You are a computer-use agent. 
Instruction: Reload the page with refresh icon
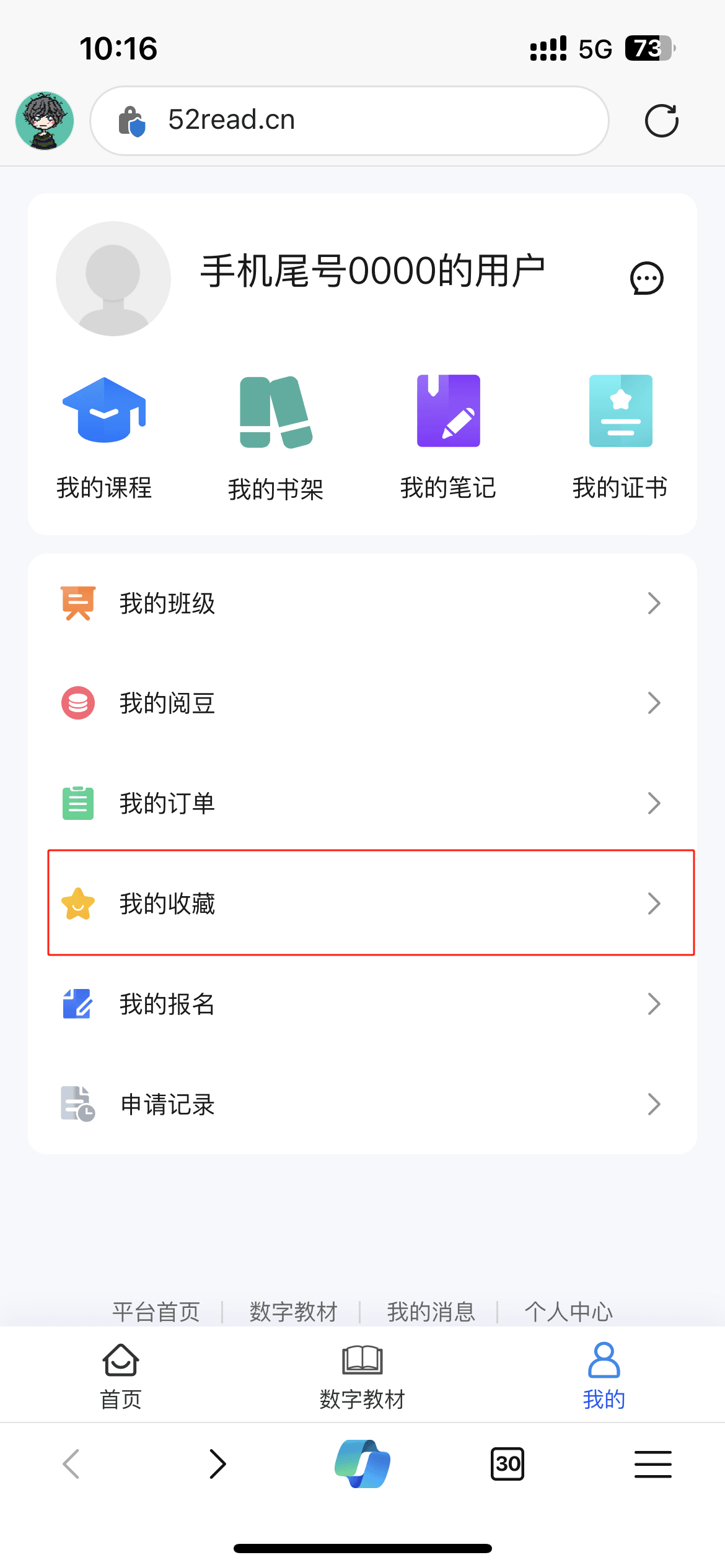coord(662,121)
